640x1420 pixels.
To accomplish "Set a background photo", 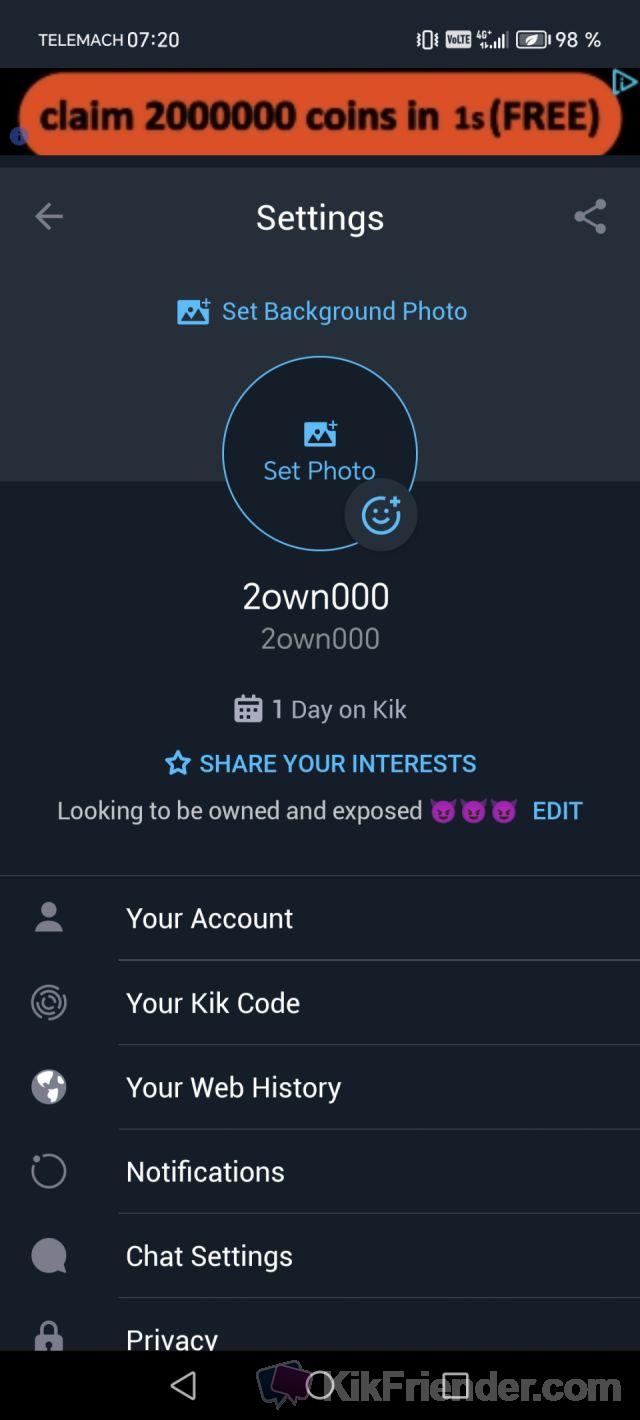I will pyautogui.click(x=322, y=311).
